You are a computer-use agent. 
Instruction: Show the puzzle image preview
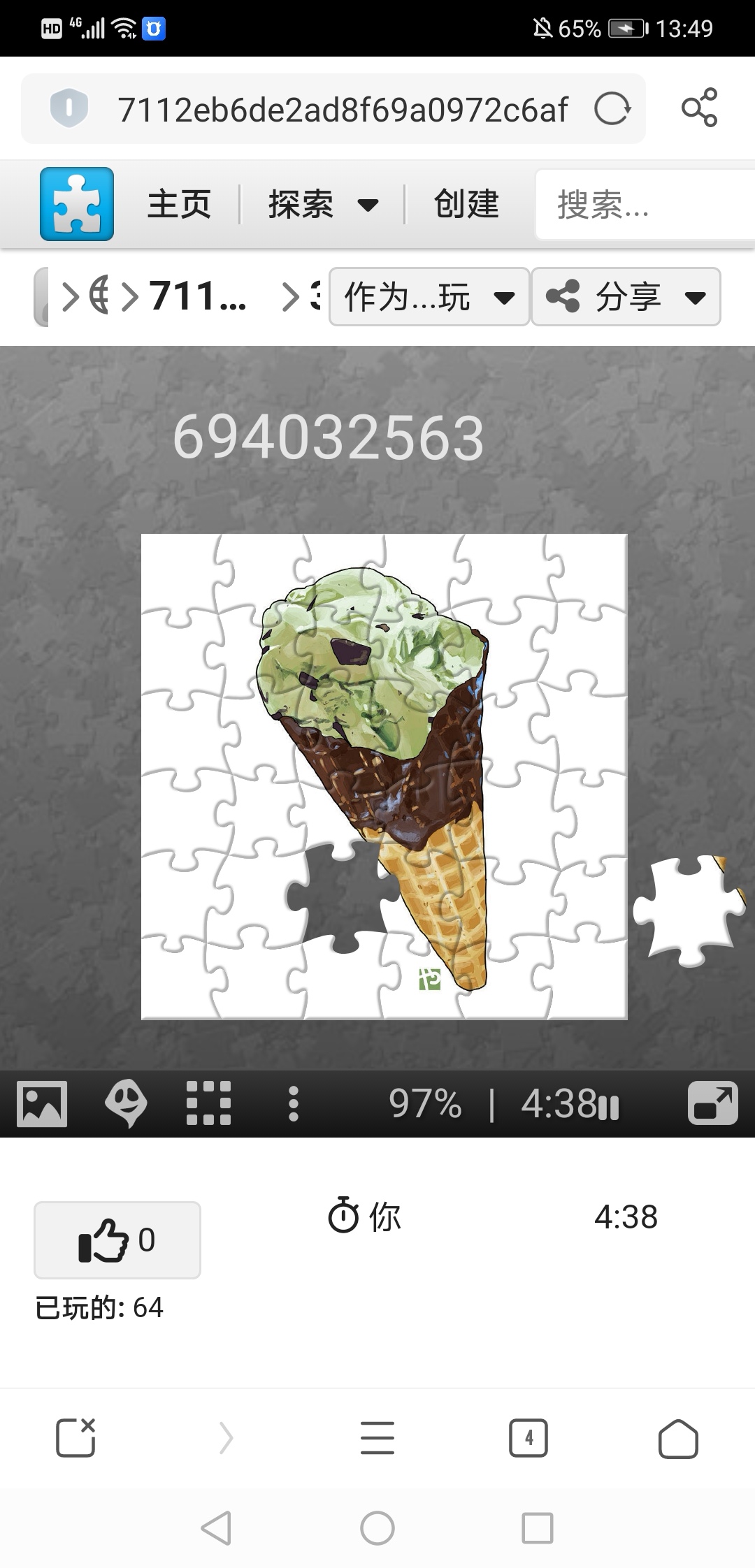pyautogui.click(x=42, y=1104)
